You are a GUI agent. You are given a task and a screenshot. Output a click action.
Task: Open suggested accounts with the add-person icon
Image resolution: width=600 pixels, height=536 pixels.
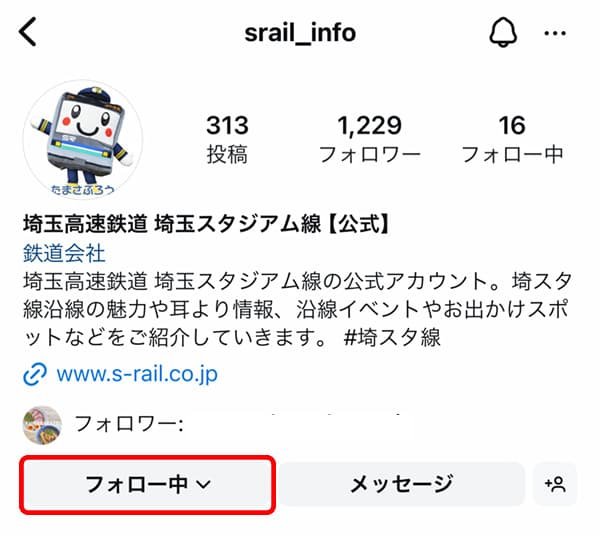tap(555, 485)
